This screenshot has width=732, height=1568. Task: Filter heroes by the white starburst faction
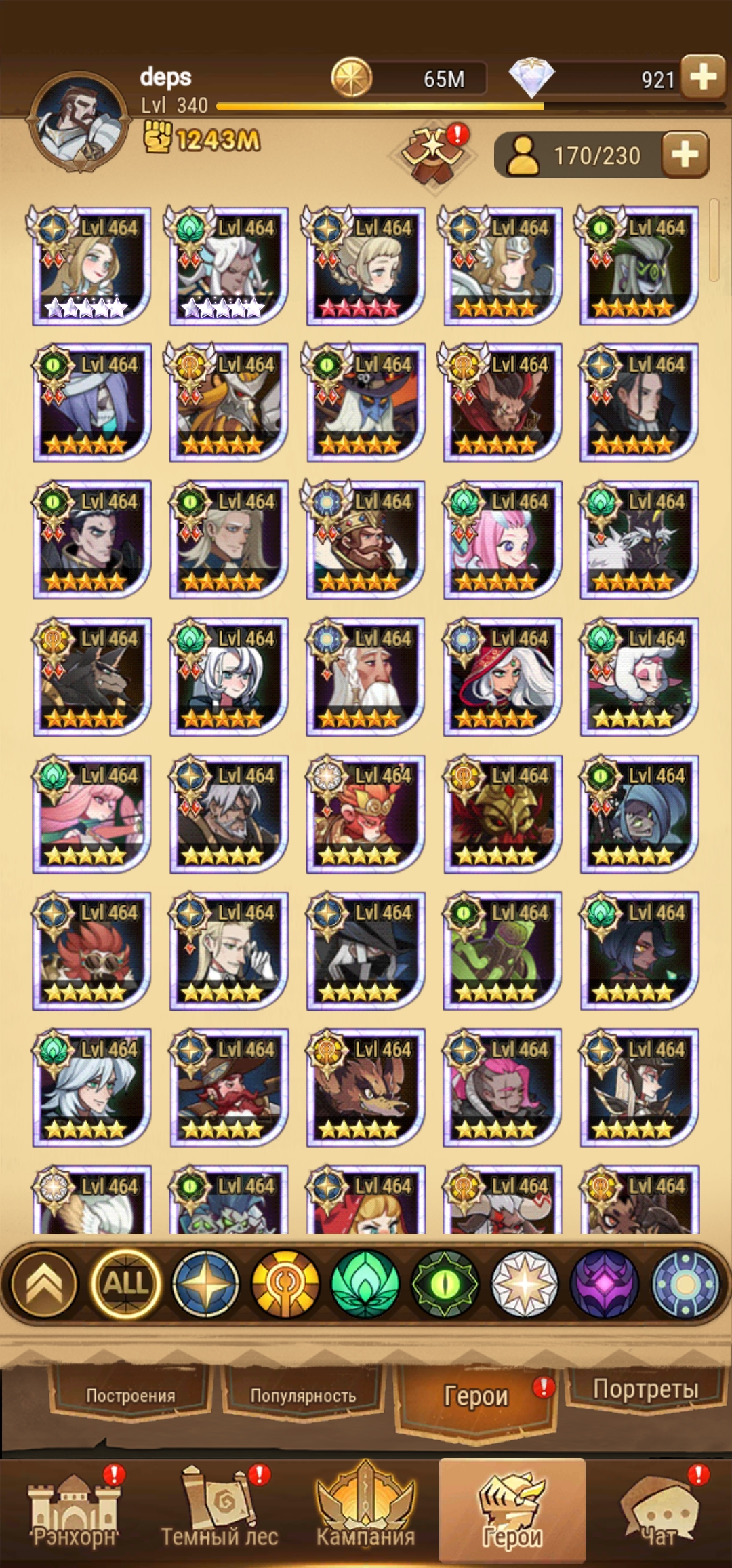click(x=525, y=1284)
